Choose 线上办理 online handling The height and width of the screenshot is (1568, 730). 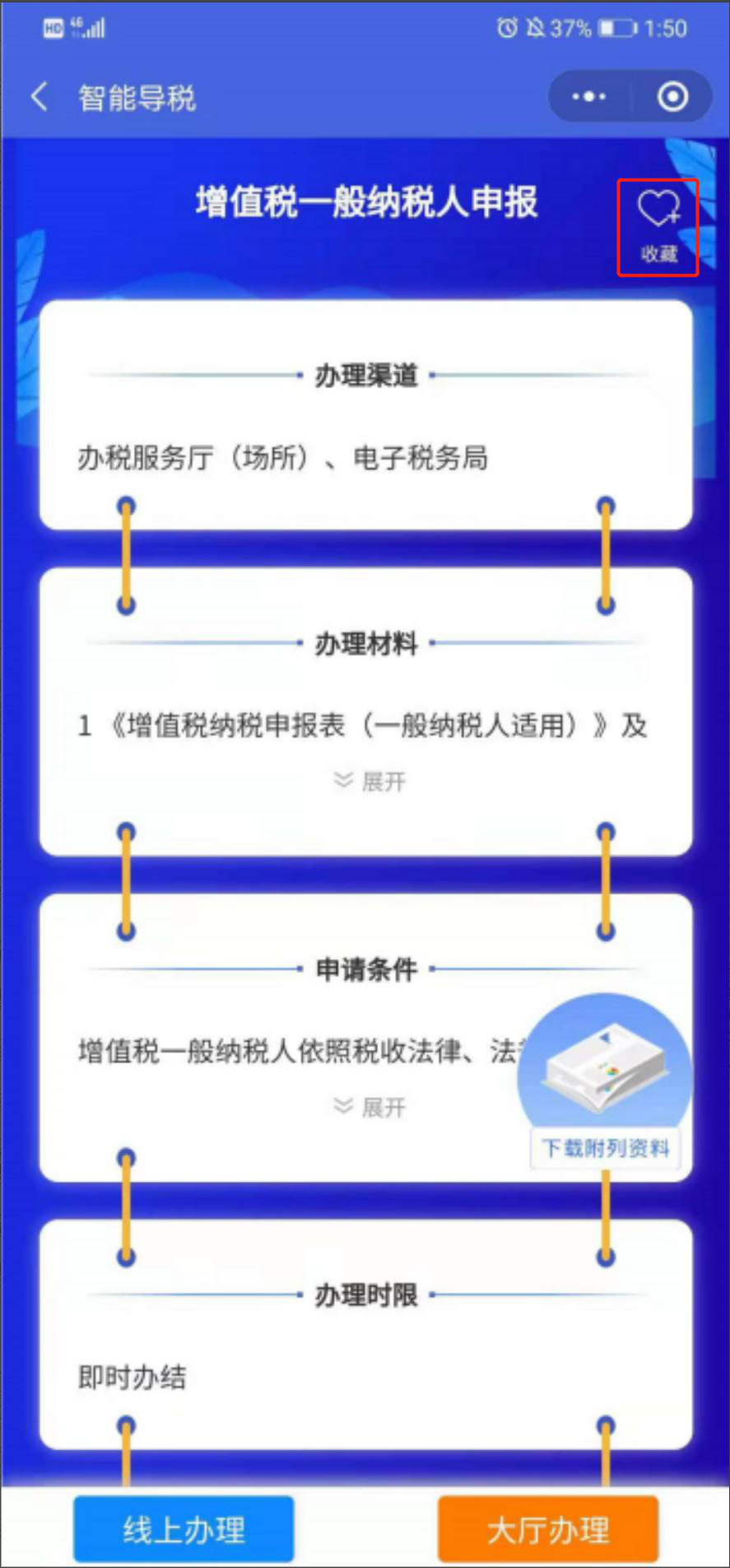pos(184,1529)
